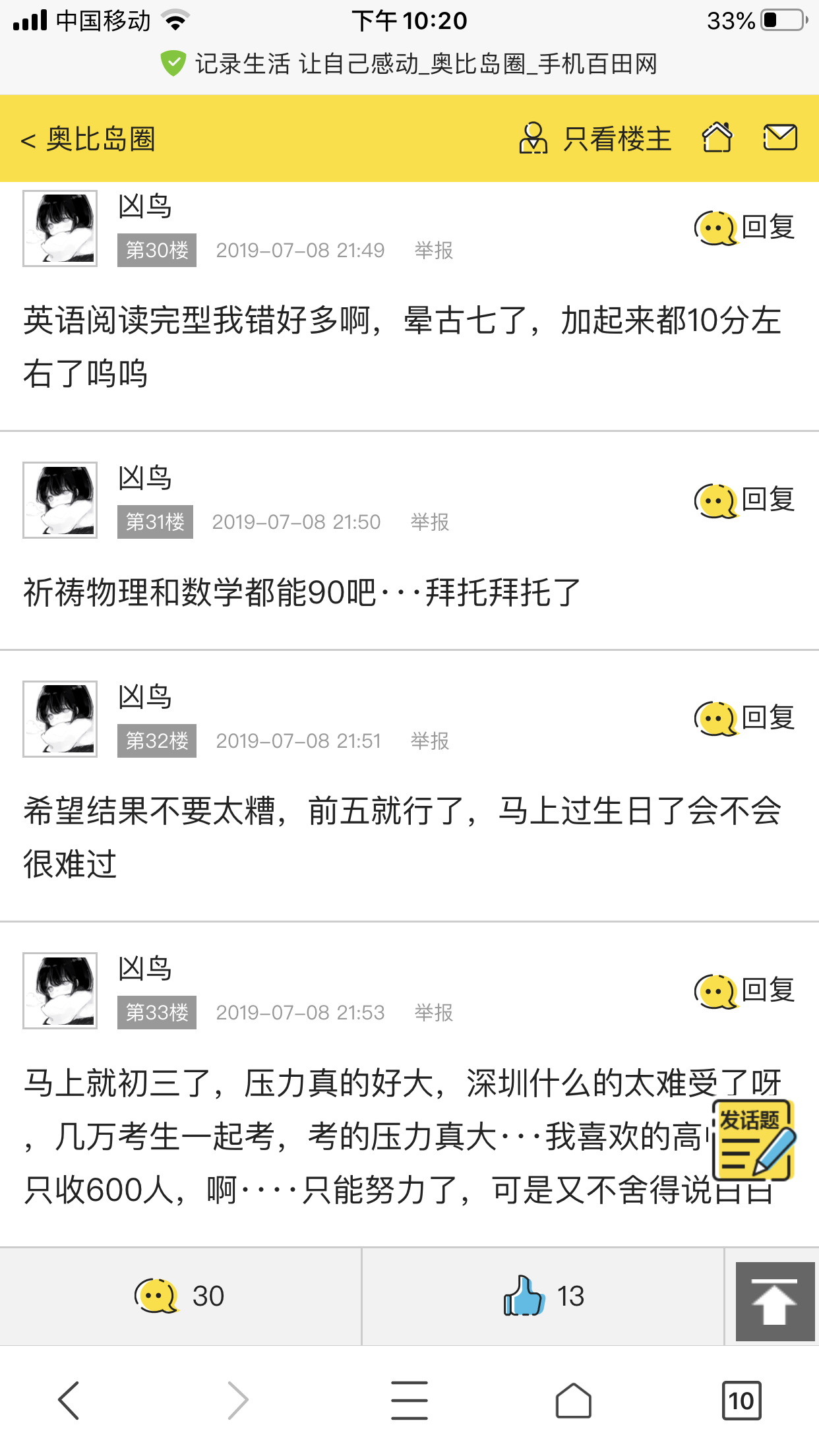Go back to 奥比岛圈
Viewport: 819px width, 1456px height.
[x=88, y=139]
